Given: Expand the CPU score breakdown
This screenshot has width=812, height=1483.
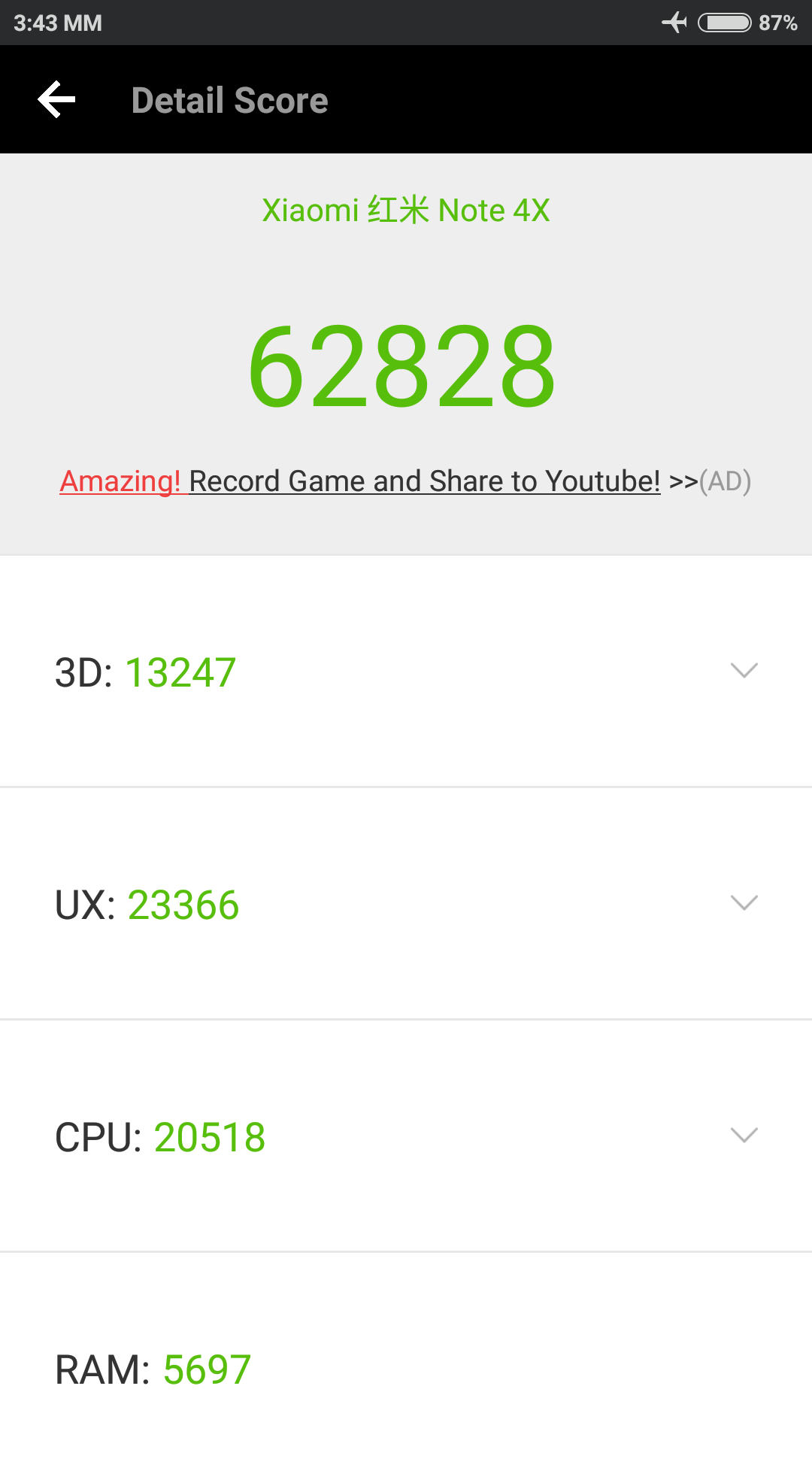Looking at the screenshot, I should 744,1136.
